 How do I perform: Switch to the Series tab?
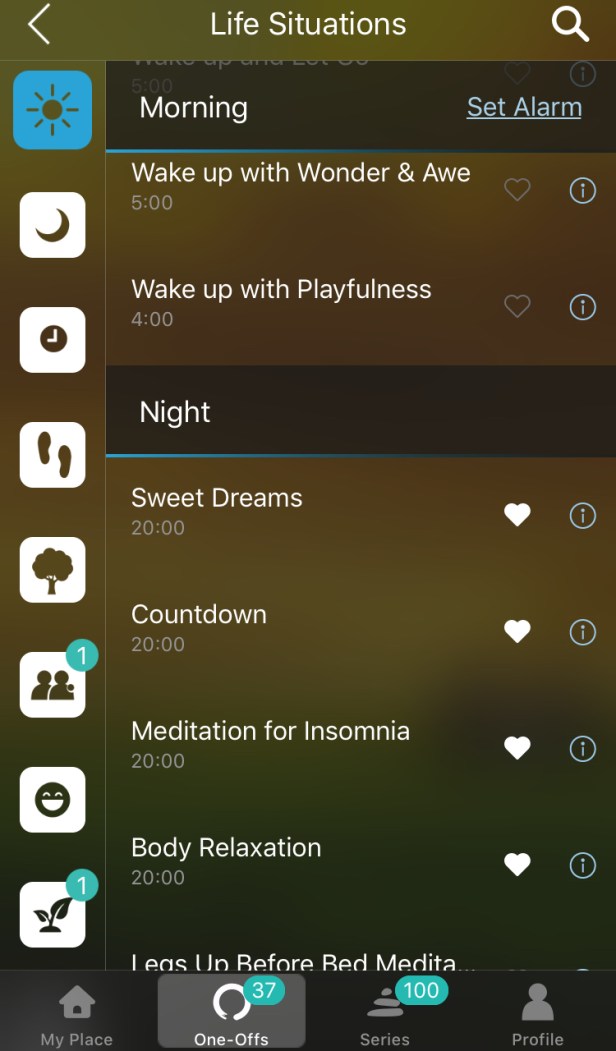tap(385, 1013)
